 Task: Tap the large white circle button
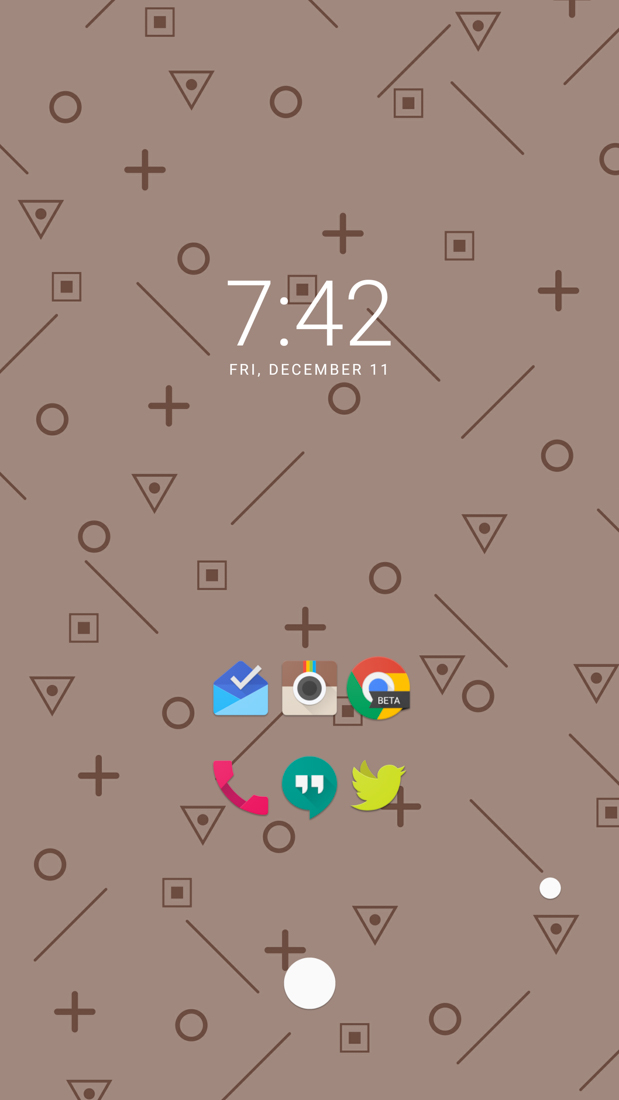point(309,983)
